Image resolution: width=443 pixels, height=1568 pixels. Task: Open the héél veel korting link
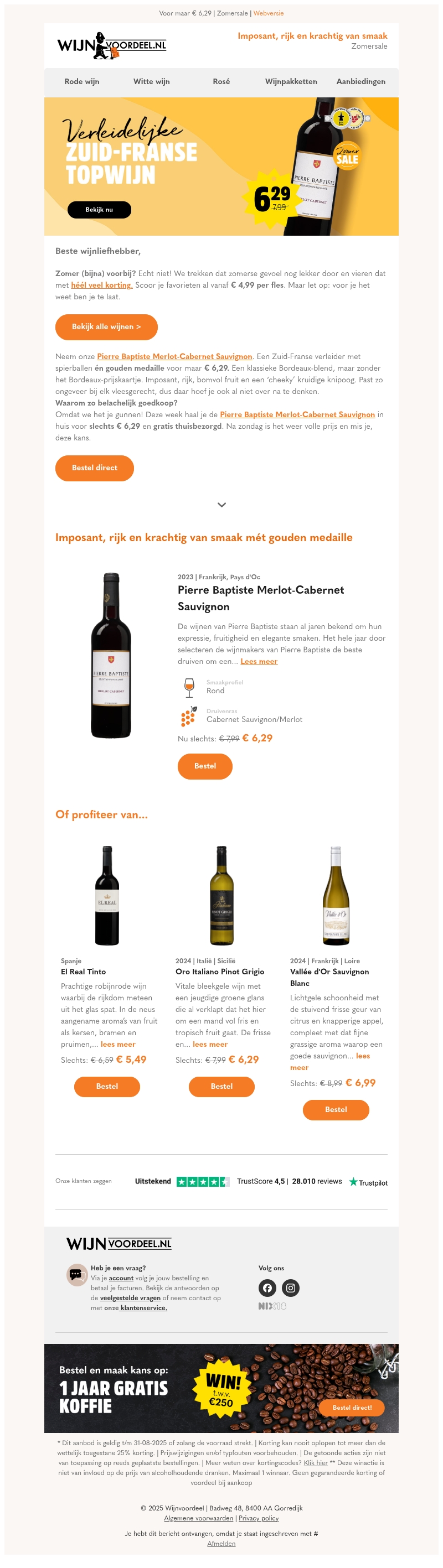click(x=101, y=285)
